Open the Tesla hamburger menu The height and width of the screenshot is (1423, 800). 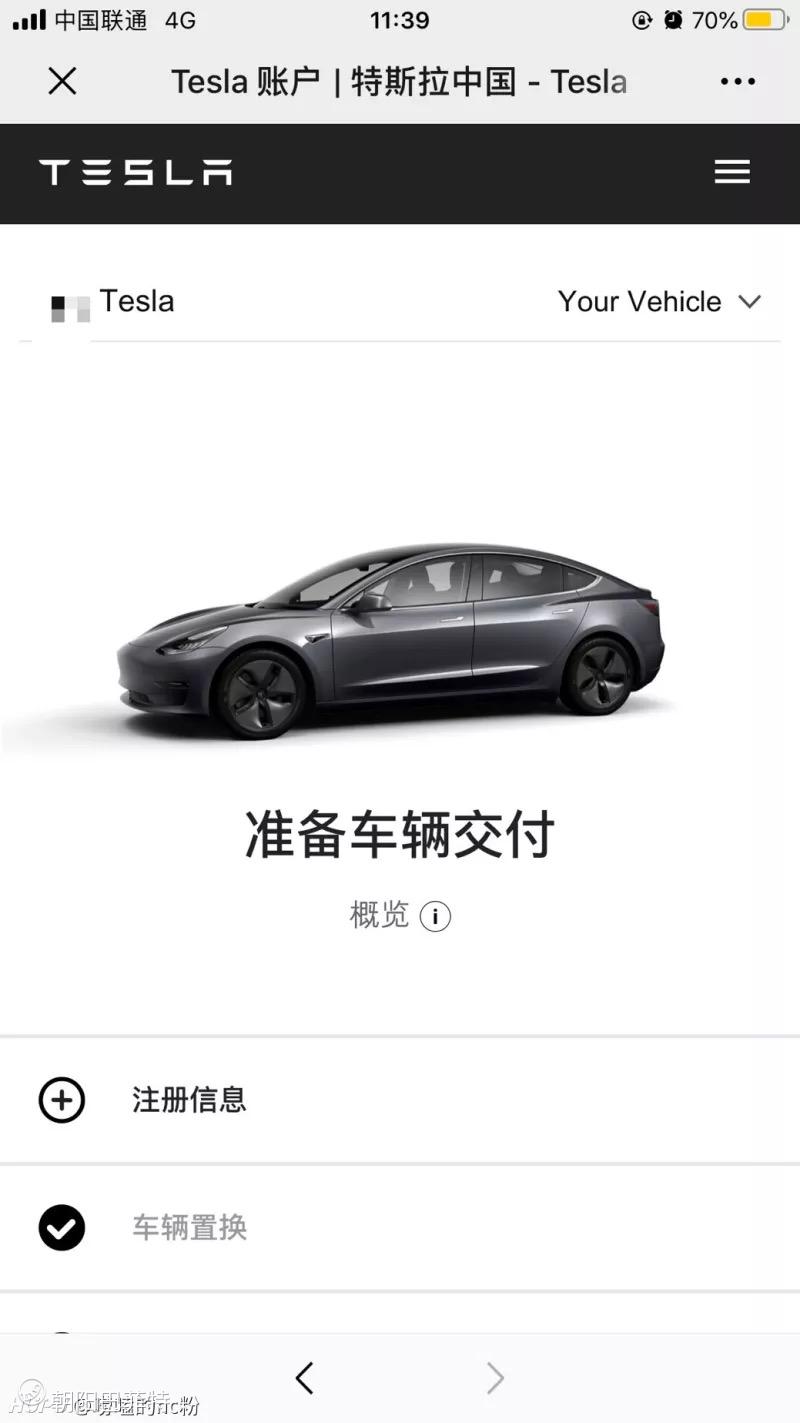point(732,172)
